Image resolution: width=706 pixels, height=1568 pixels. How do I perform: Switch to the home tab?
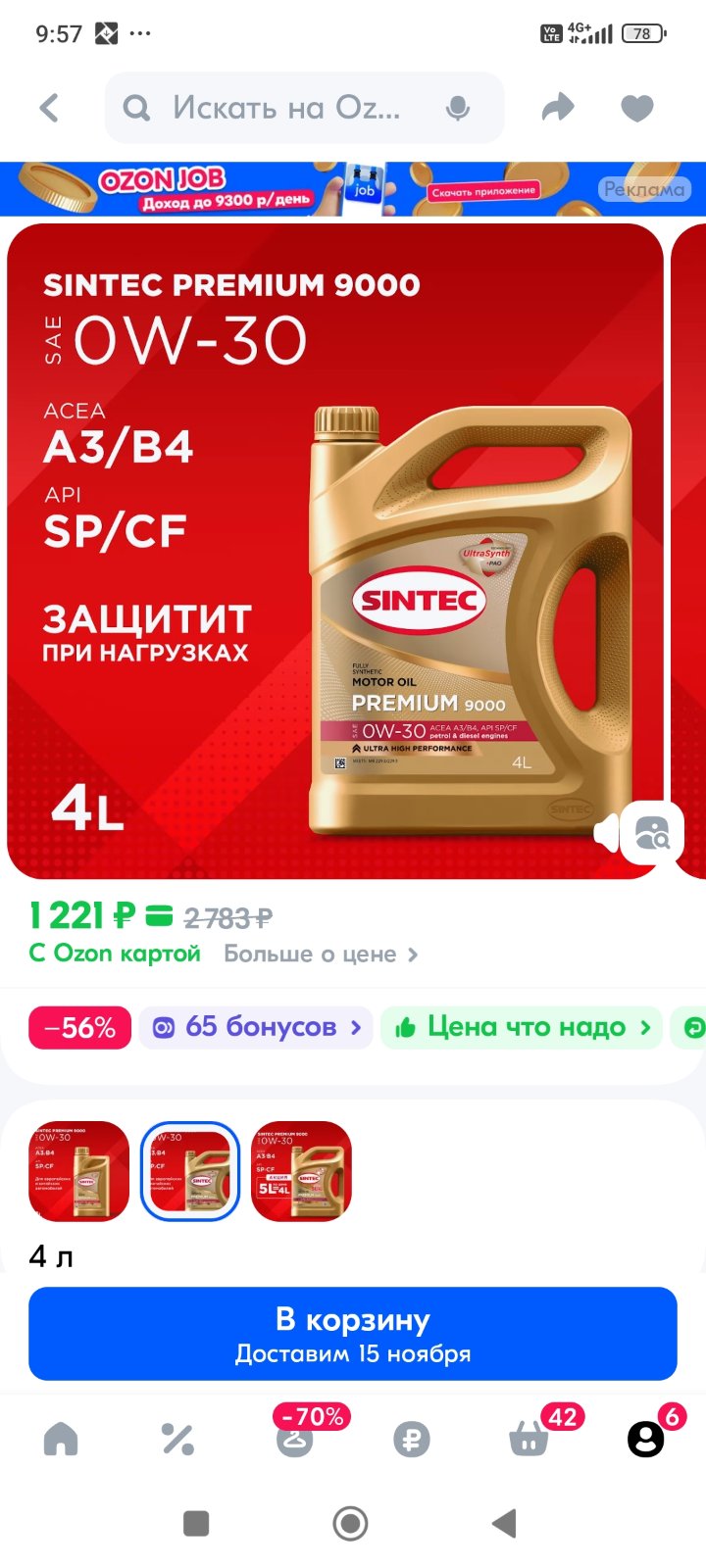[61, 1439]
